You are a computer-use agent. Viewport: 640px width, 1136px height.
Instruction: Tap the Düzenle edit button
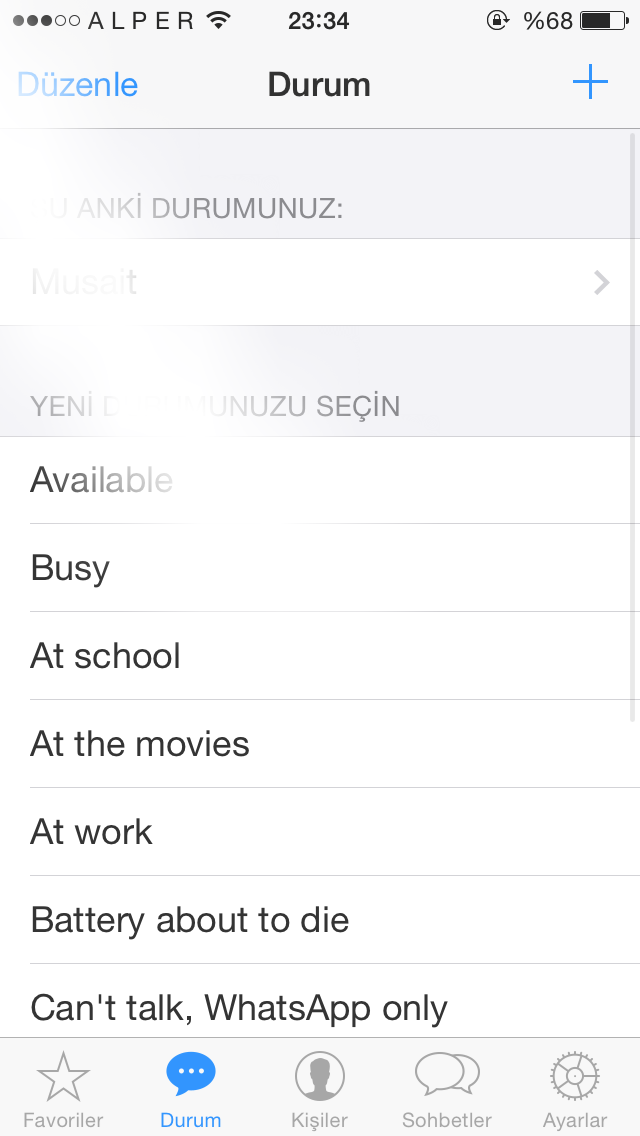(78, 85)
